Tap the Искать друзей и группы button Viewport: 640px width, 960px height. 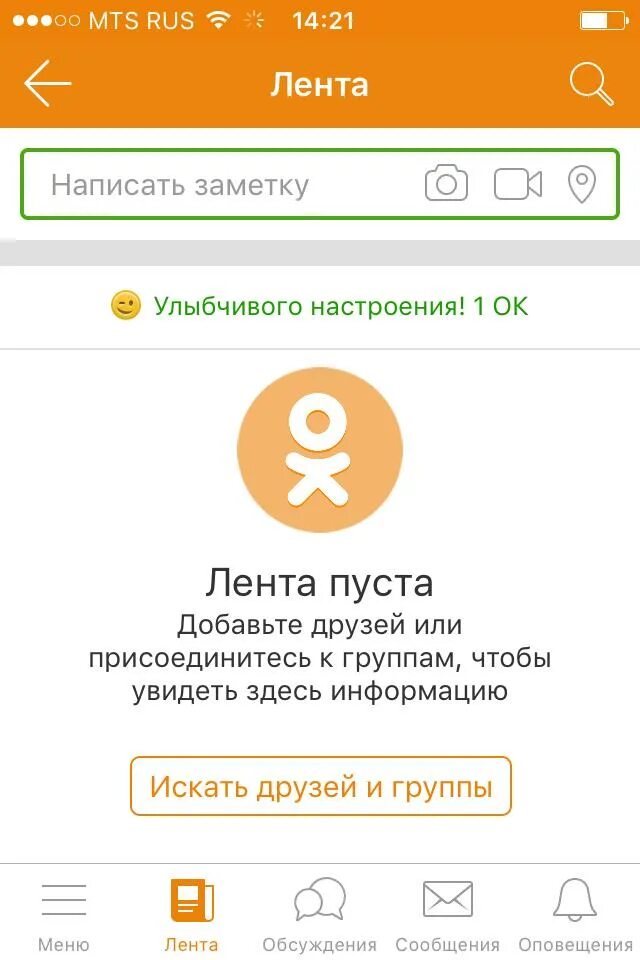[x=320, y=786]
